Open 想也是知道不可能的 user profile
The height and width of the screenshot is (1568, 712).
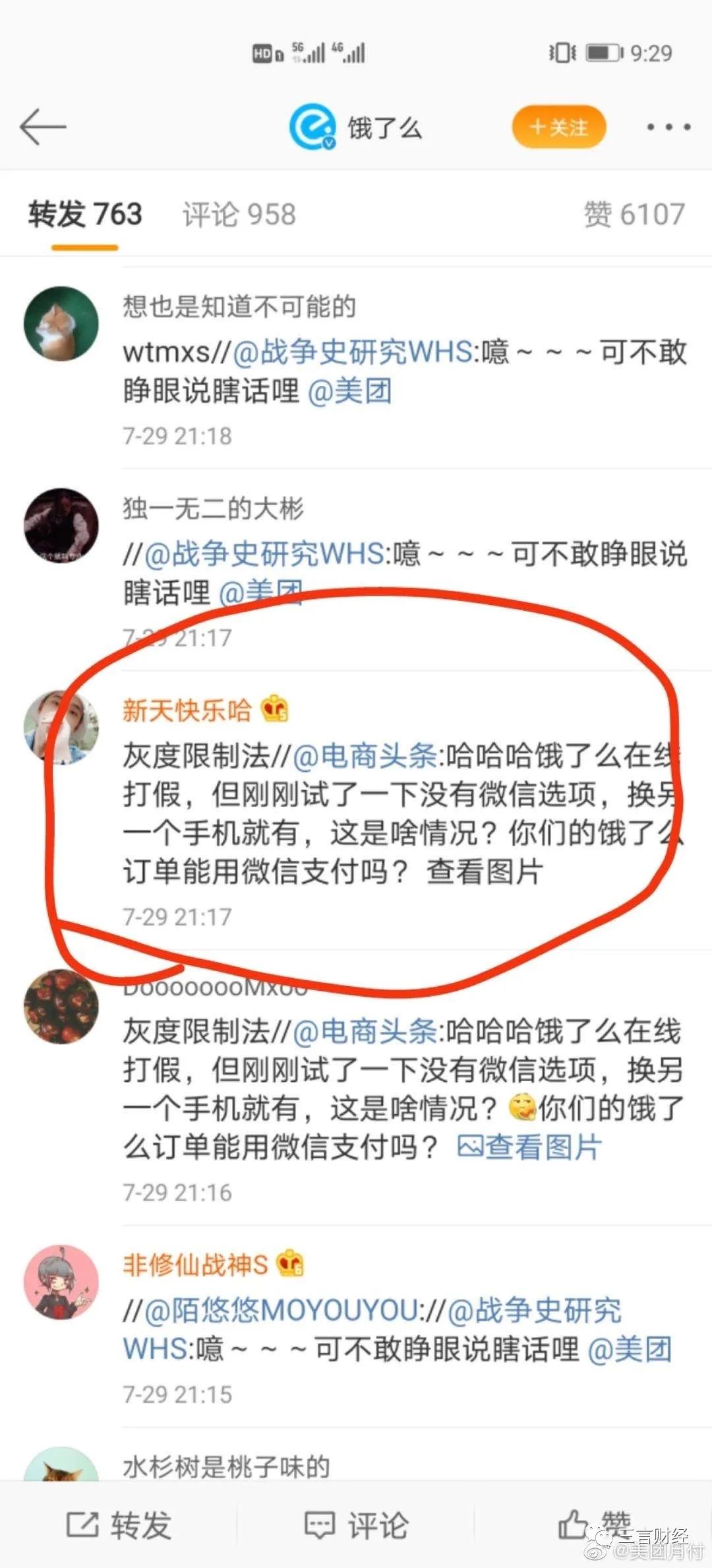[239, 307]
